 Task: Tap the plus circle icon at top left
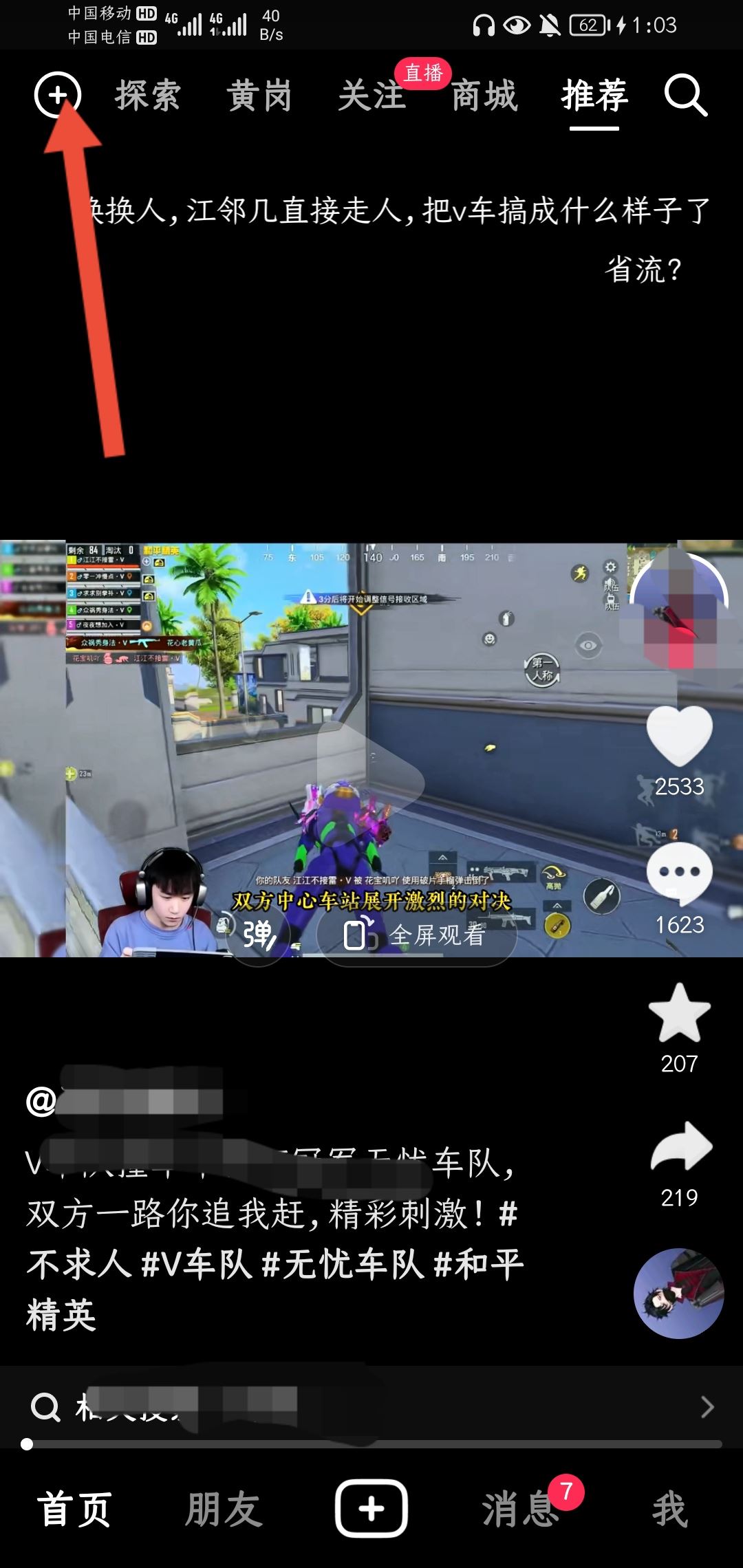58,95
